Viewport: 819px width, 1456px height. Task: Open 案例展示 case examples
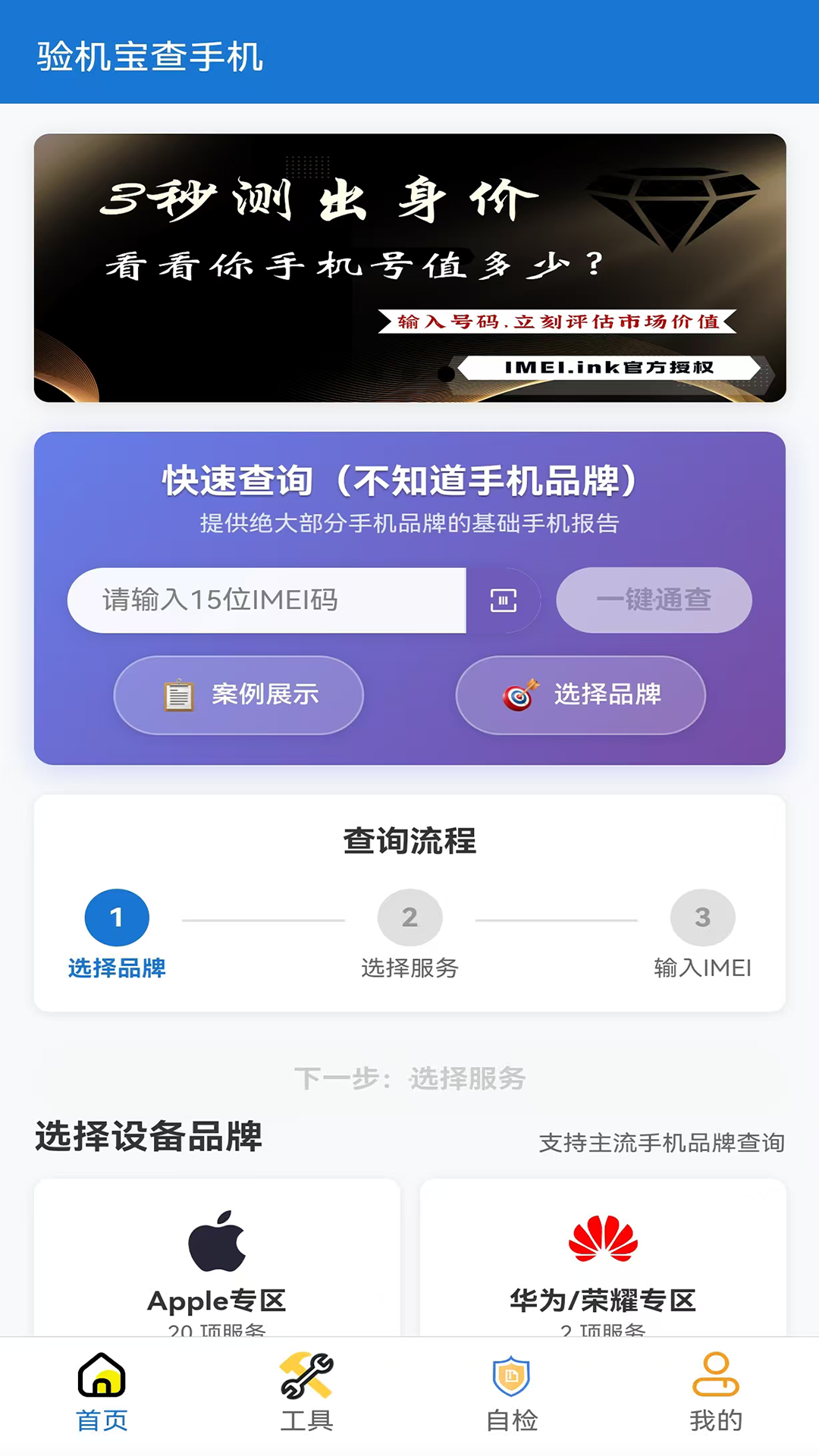pos(238,694)
